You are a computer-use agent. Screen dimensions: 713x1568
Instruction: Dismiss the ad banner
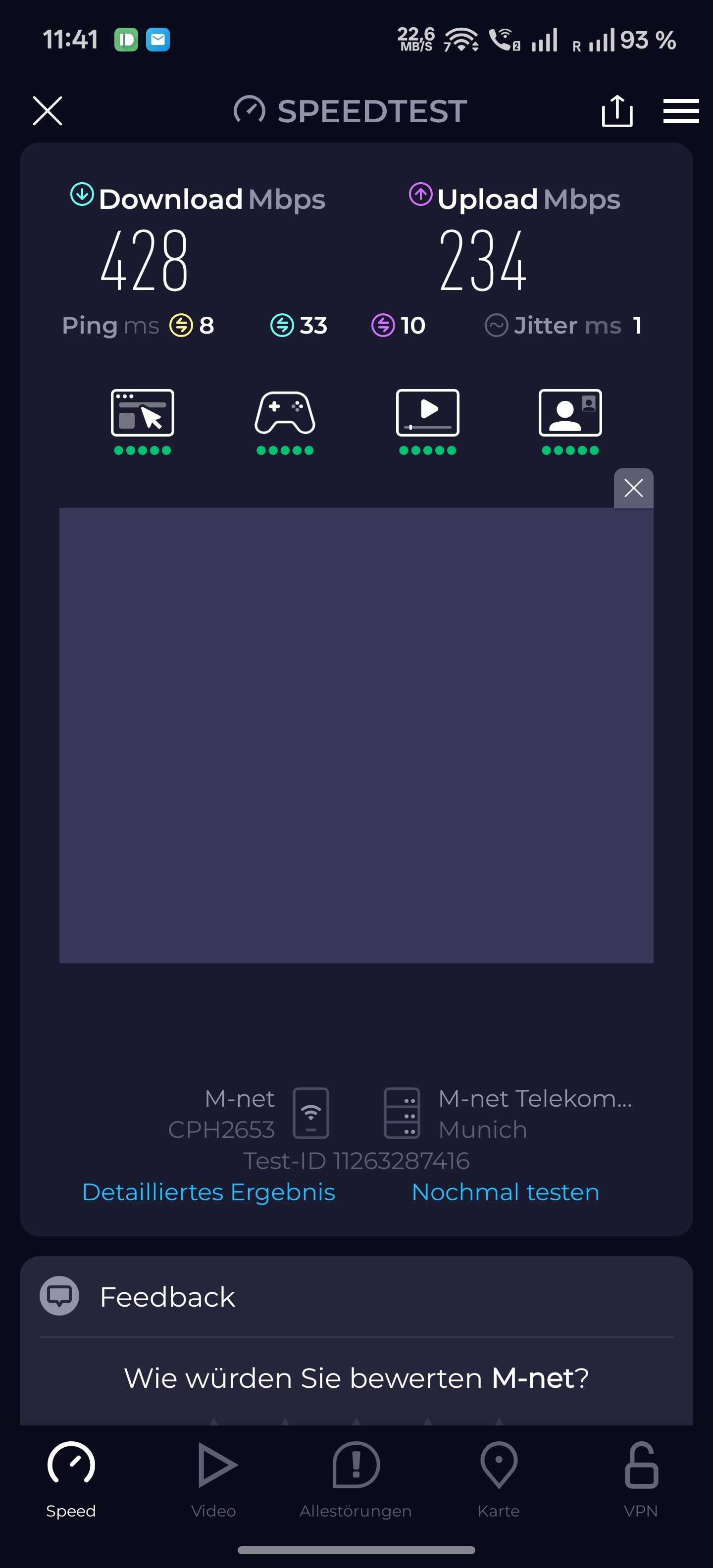pyautogui.click(x=633, y=488)
